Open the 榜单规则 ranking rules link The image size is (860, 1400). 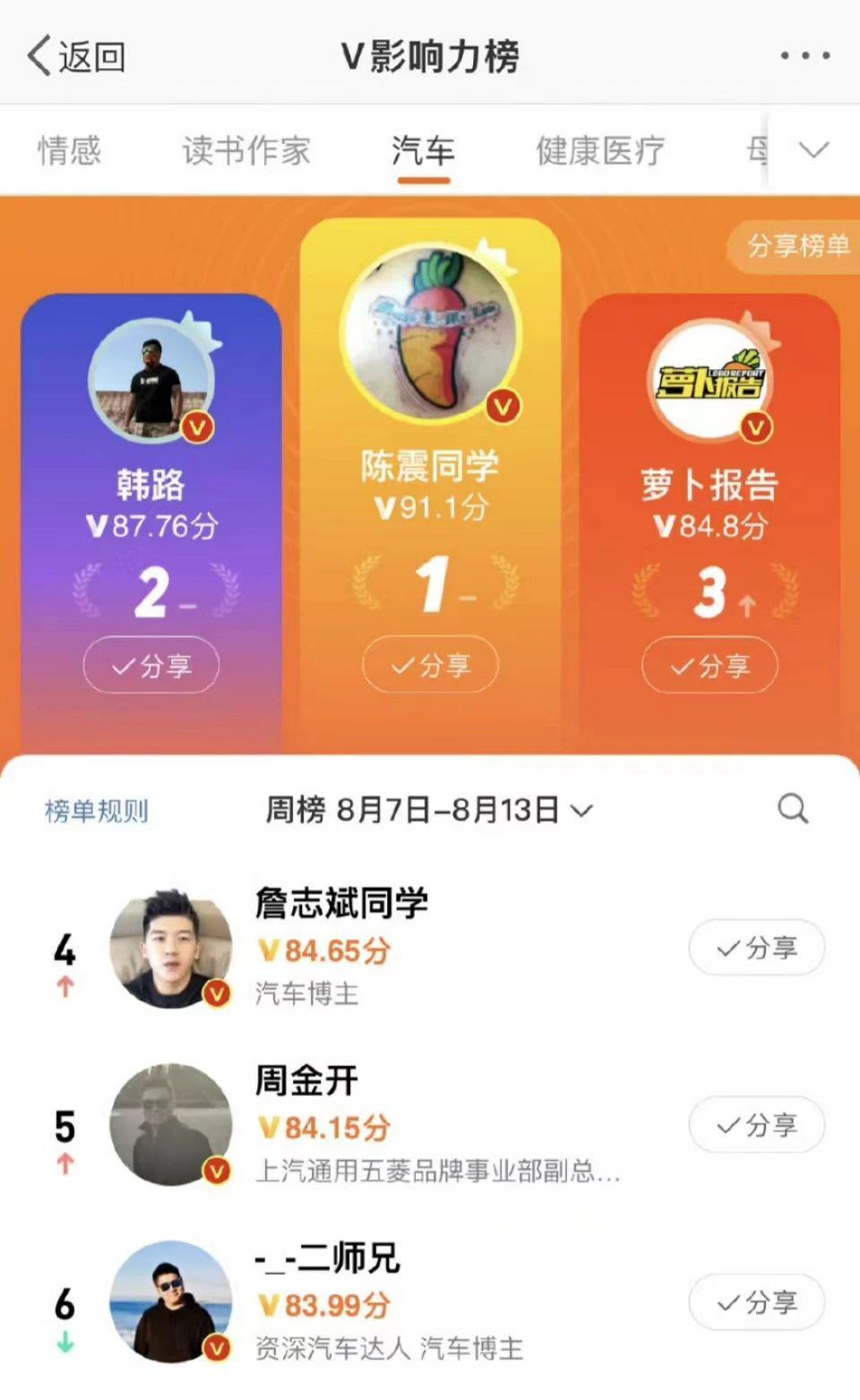pyautogui.click(x=95, y=811)
